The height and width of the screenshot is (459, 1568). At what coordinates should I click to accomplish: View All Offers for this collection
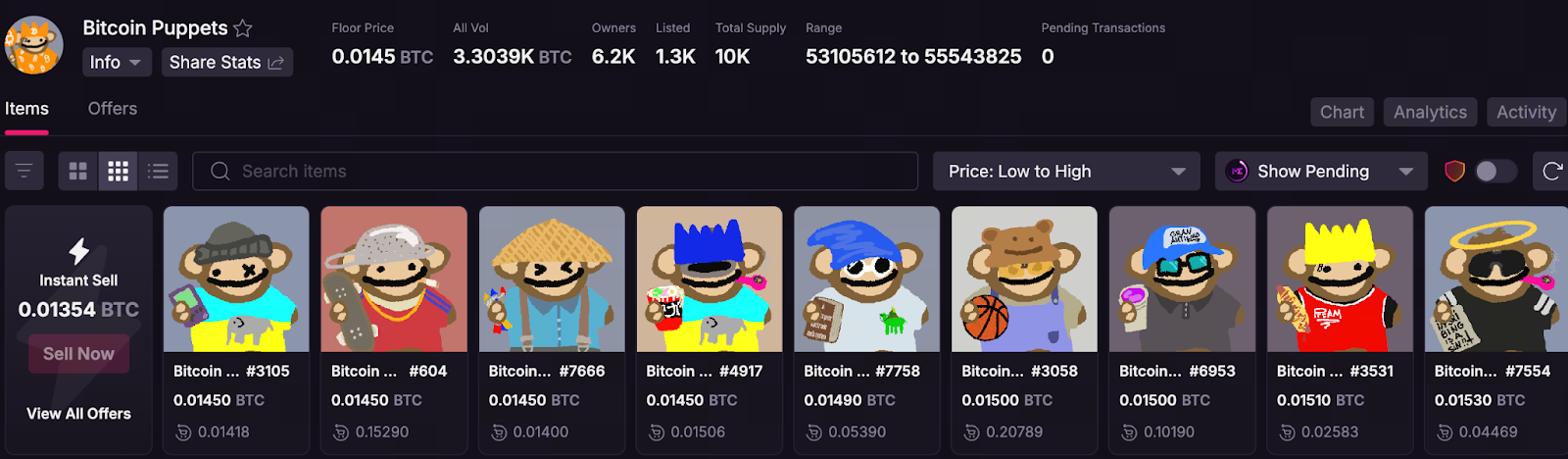78,414
